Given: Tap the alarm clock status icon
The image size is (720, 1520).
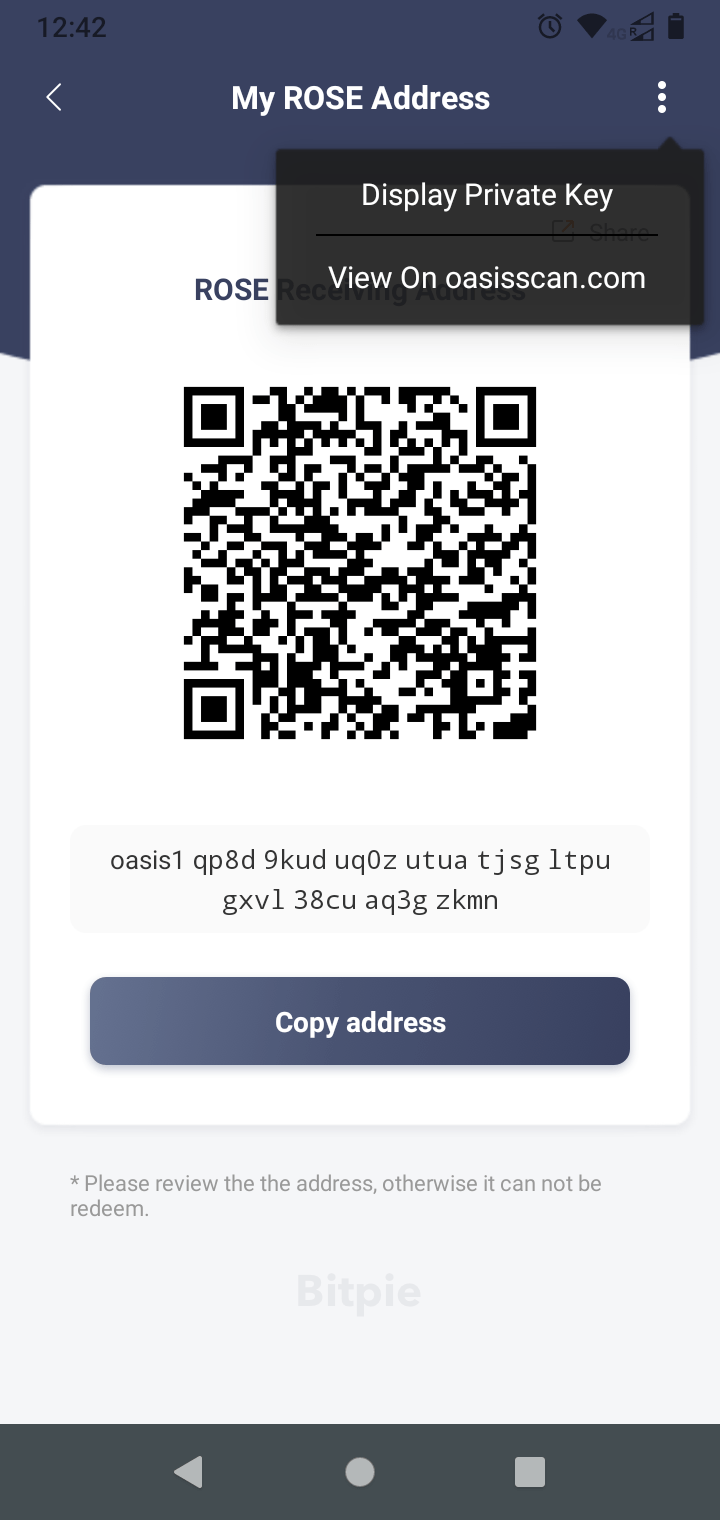Looking at the screenshot, I should [x=549, y=27].
